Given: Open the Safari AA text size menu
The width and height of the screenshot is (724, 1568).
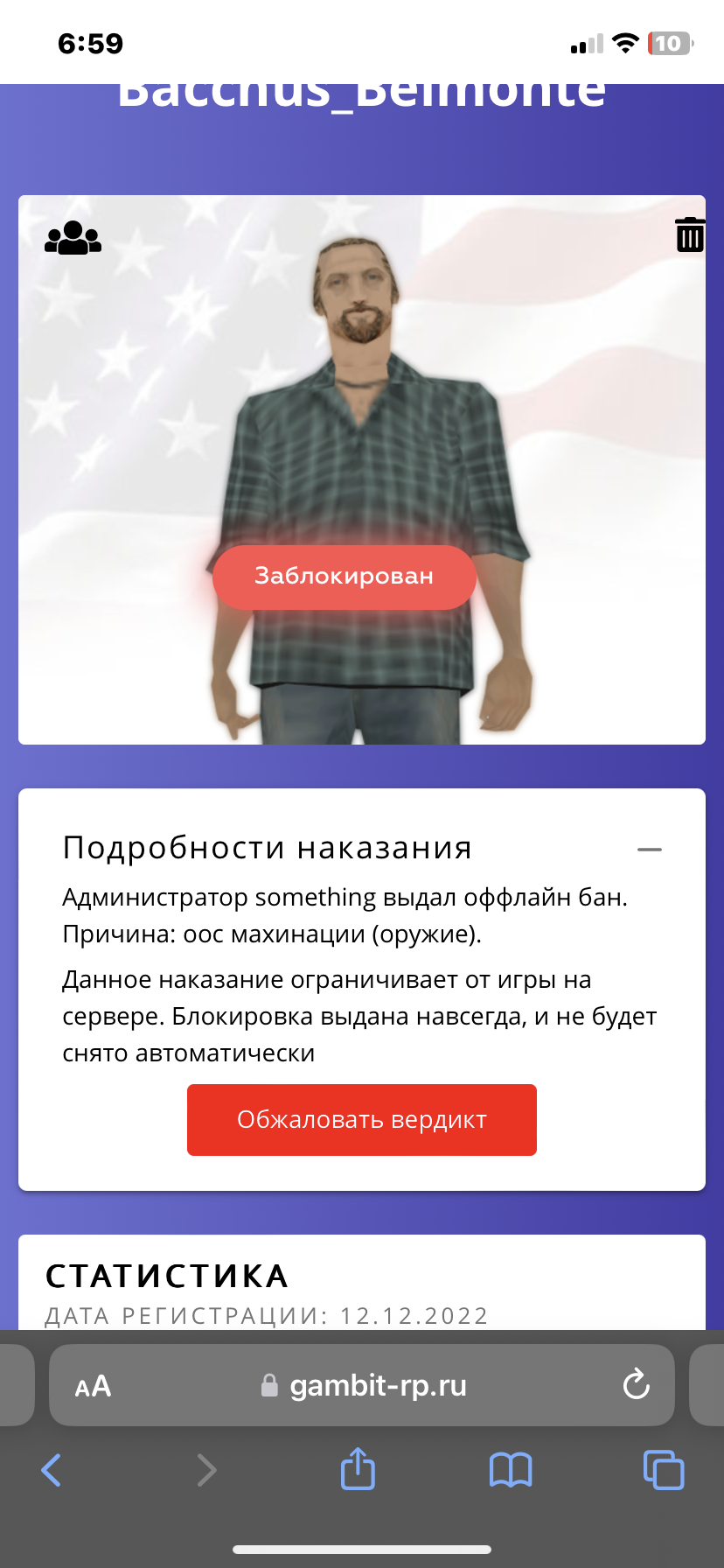Looking at the screenshot, I should click(x=93, y=1386).
